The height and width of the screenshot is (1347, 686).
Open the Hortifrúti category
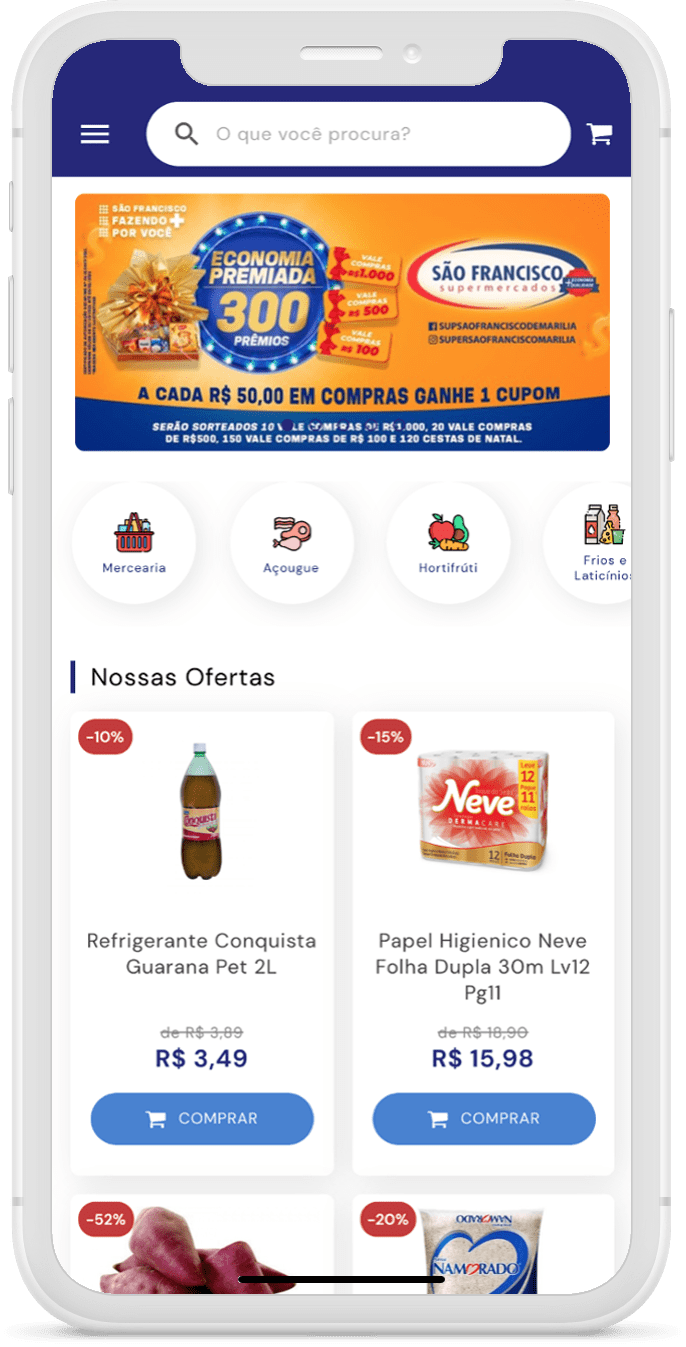click(448, 543)
